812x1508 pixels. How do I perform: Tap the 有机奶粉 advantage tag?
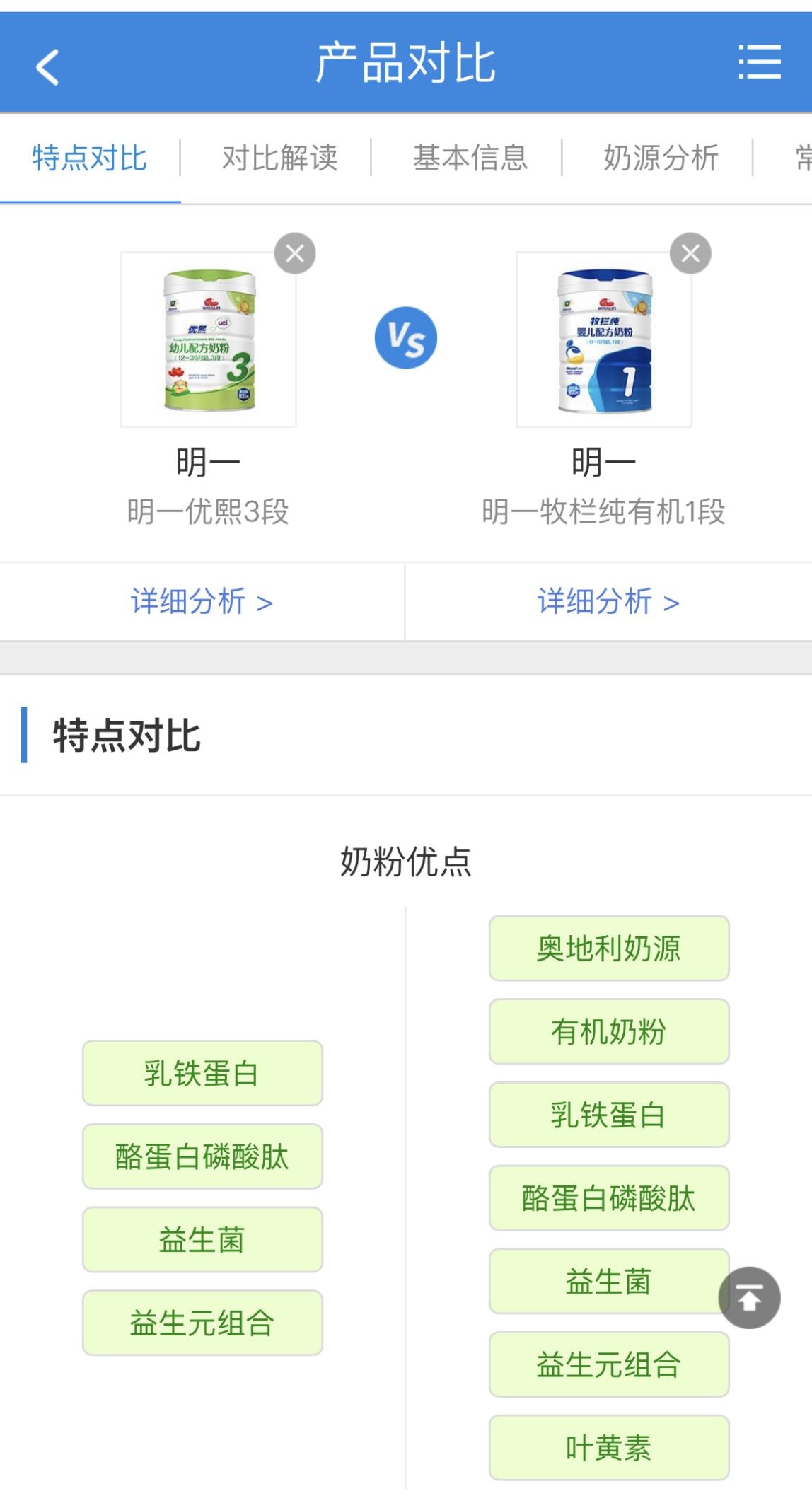608,1031
